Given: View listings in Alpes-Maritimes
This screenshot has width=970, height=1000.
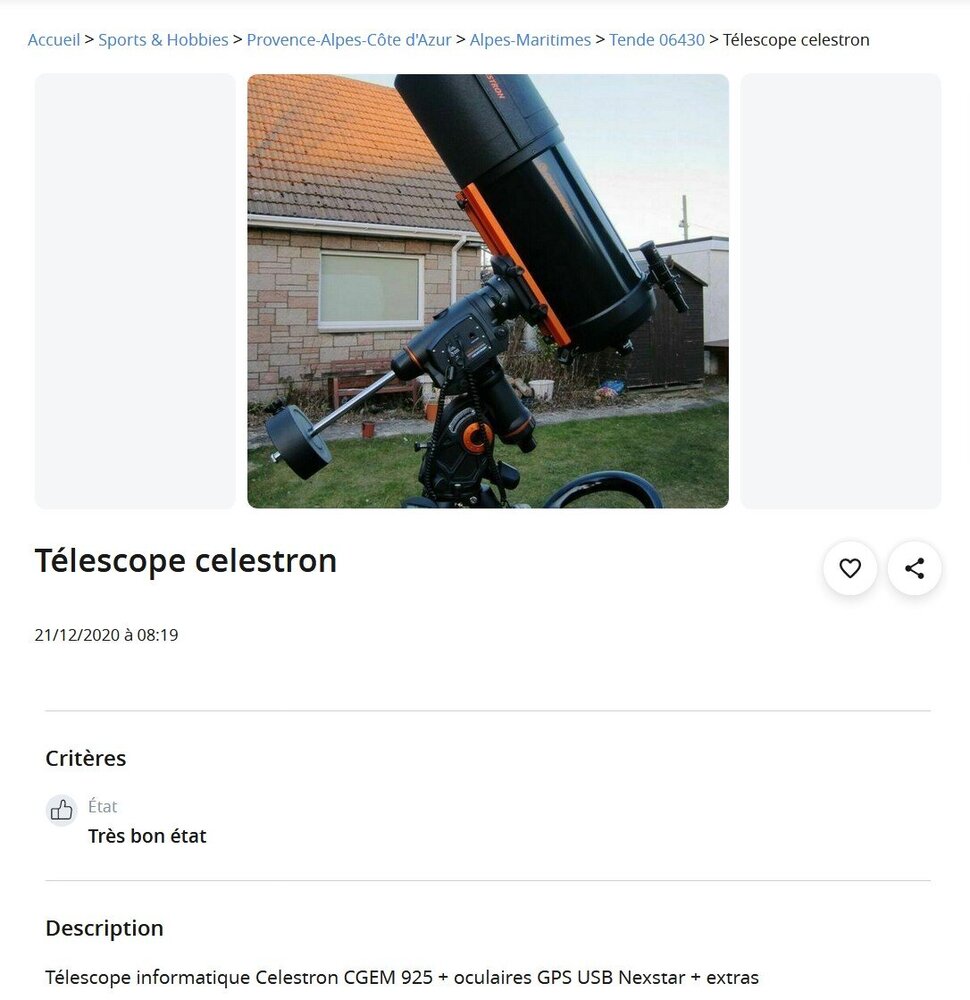Looking at the screenshot, I should click(530, 39).
